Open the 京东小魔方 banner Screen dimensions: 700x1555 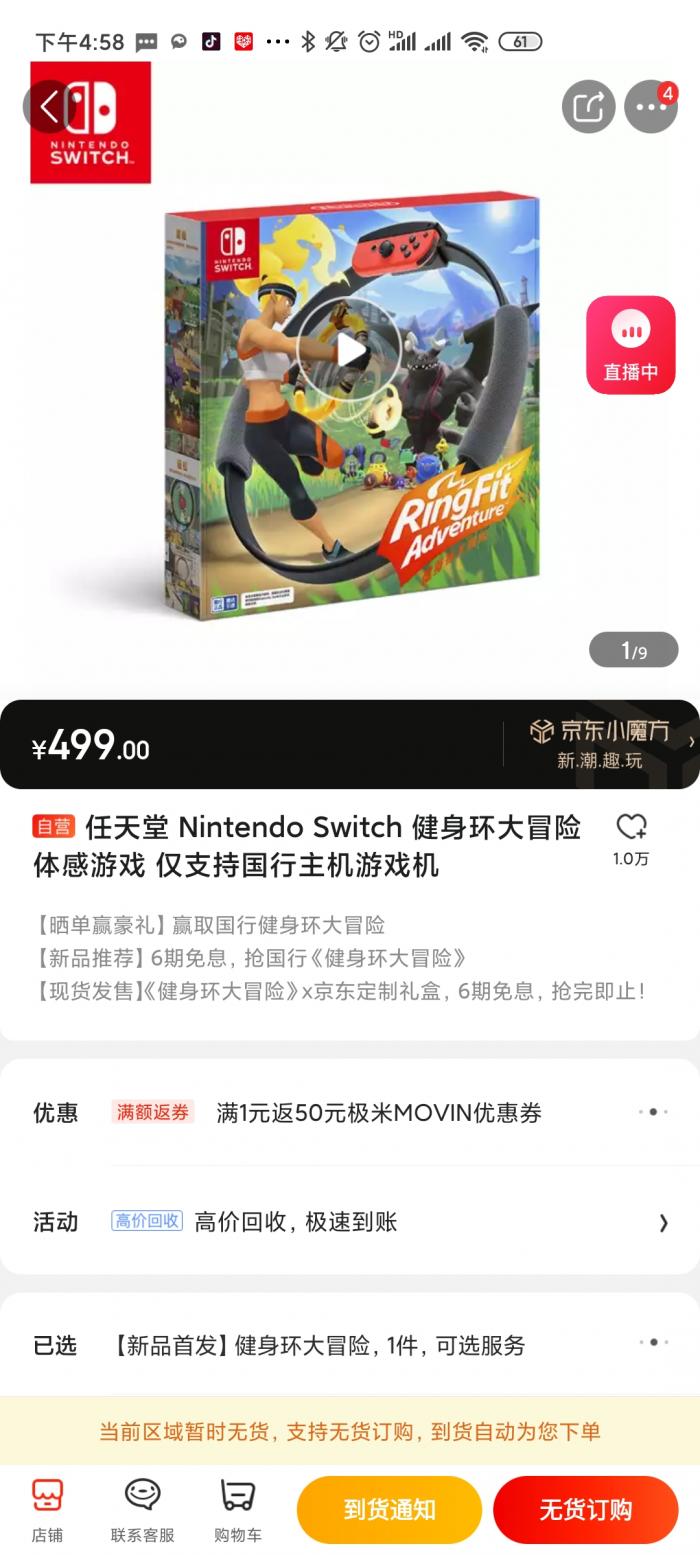(600, 744)
